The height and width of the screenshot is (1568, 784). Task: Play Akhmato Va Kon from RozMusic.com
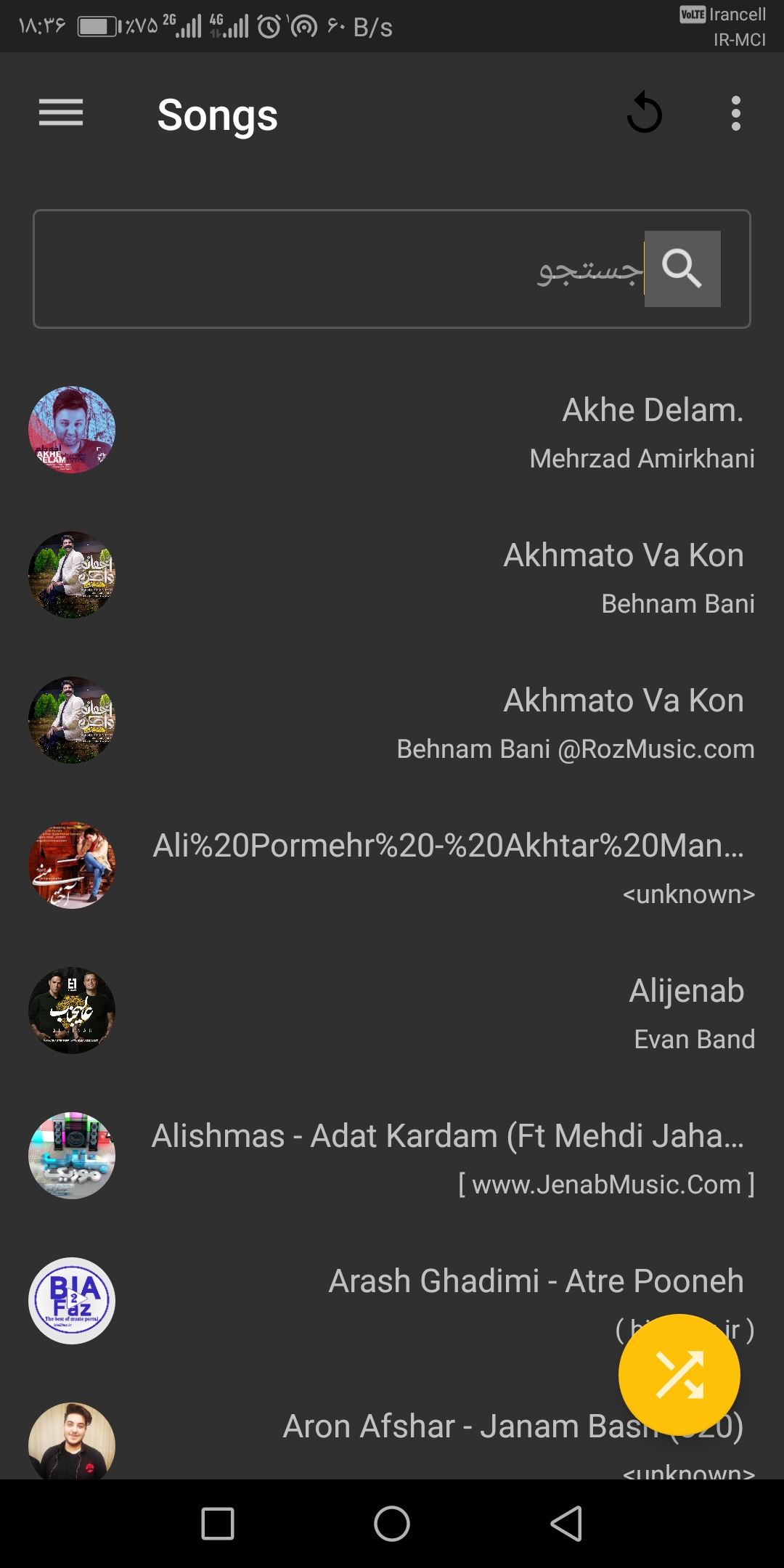[x=436, y=720]
